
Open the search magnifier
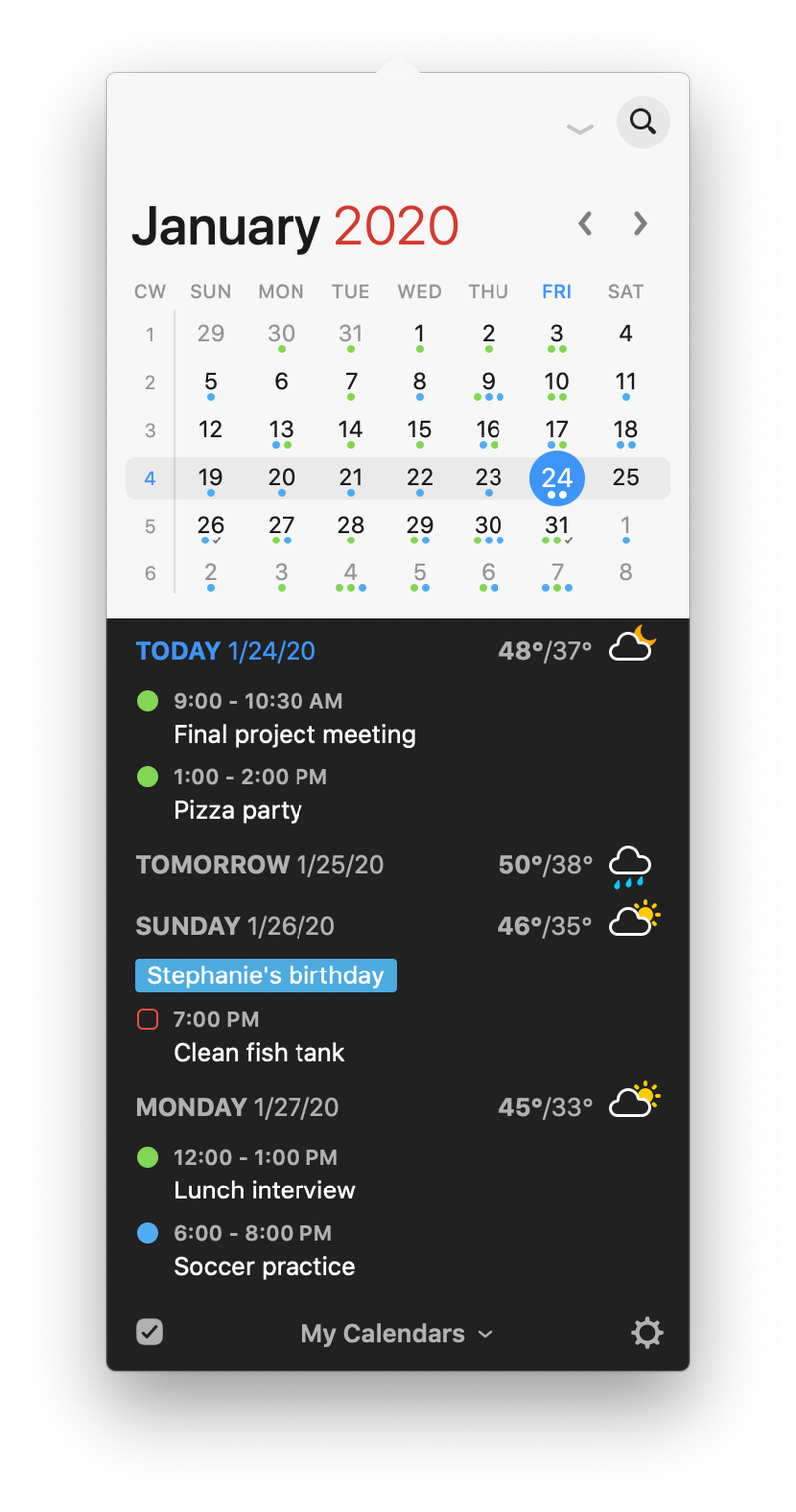tap(643, 122)
